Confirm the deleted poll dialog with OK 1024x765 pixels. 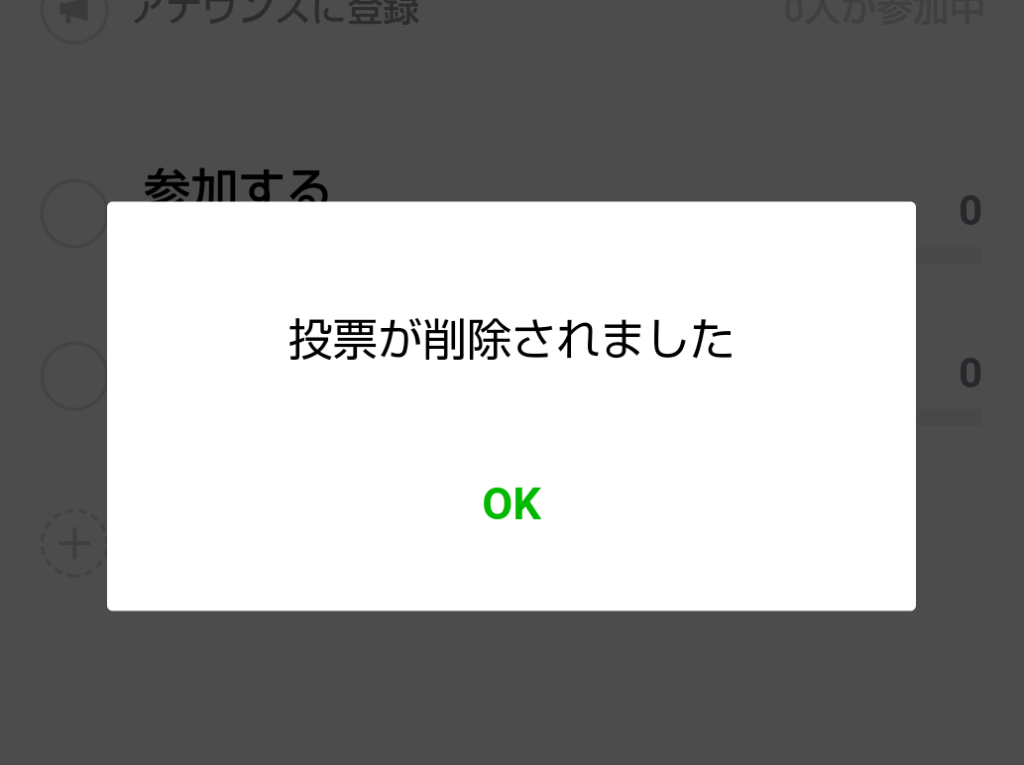(511, 504)
